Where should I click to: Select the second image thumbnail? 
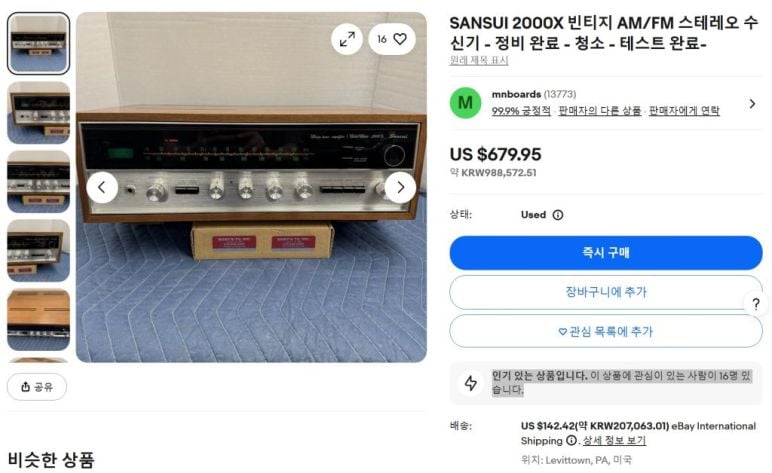tap(38, 112)
